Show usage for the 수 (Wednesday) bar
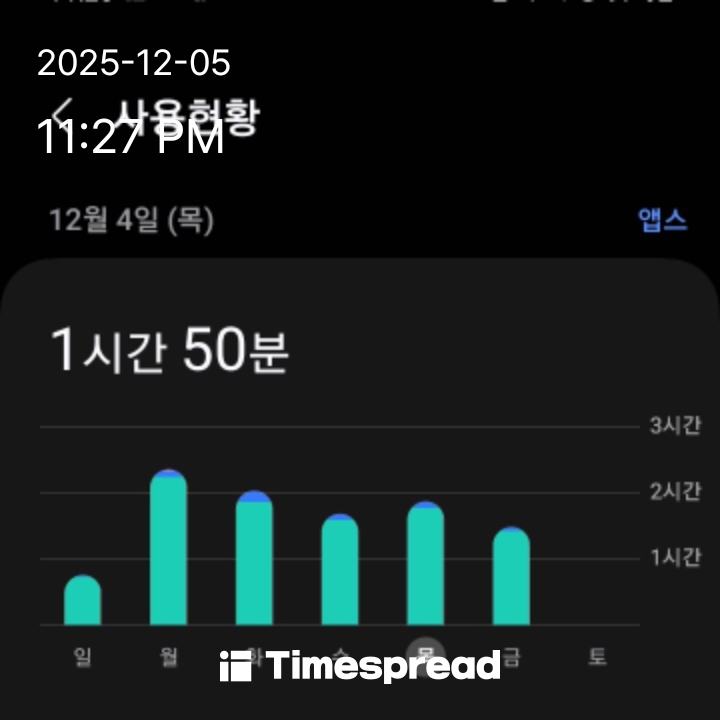720x720 pixels. click(x=340, y=570)
